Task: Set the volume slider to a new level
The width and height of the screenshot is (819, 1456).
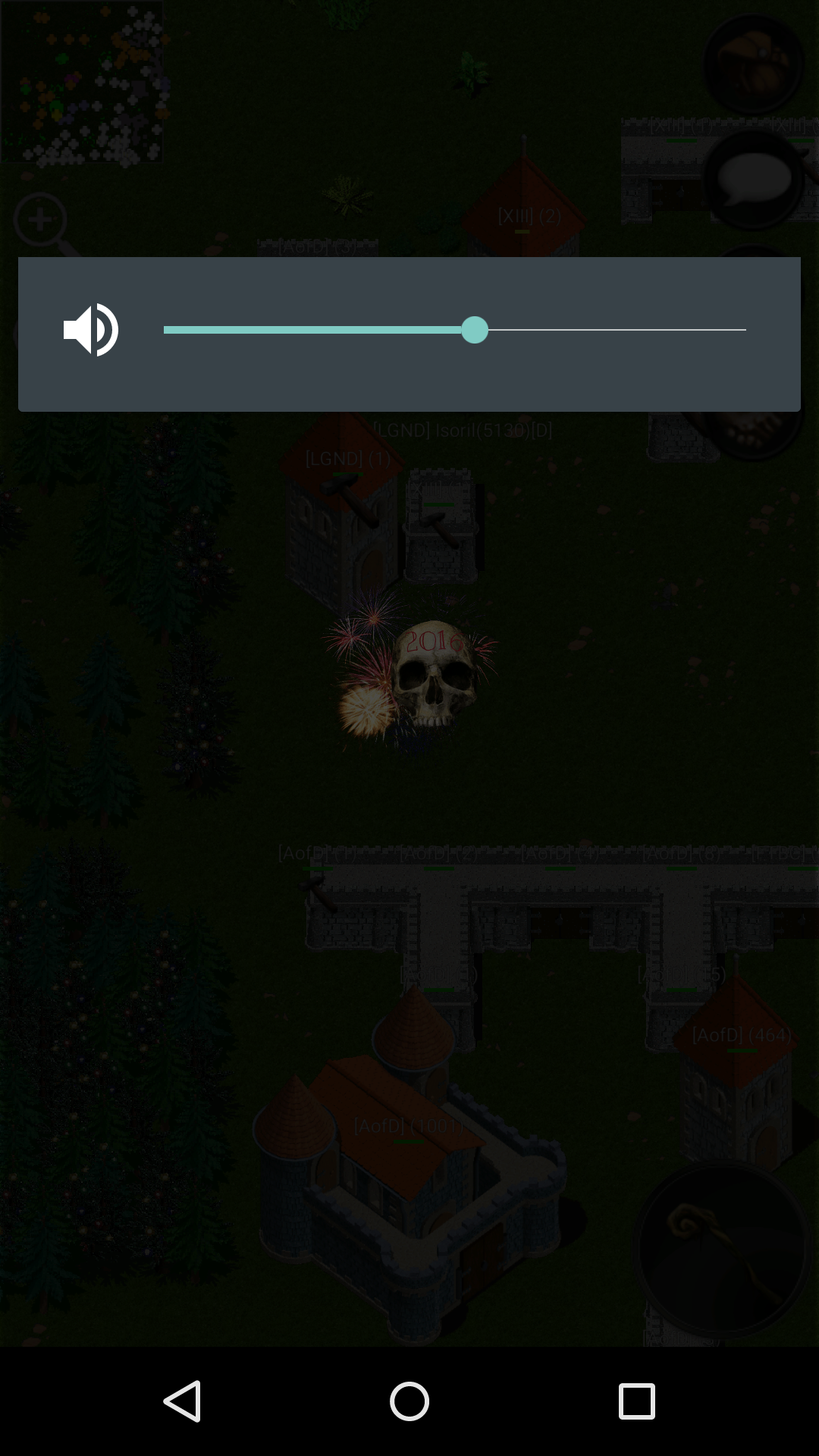Action: (x=607, y=330)
